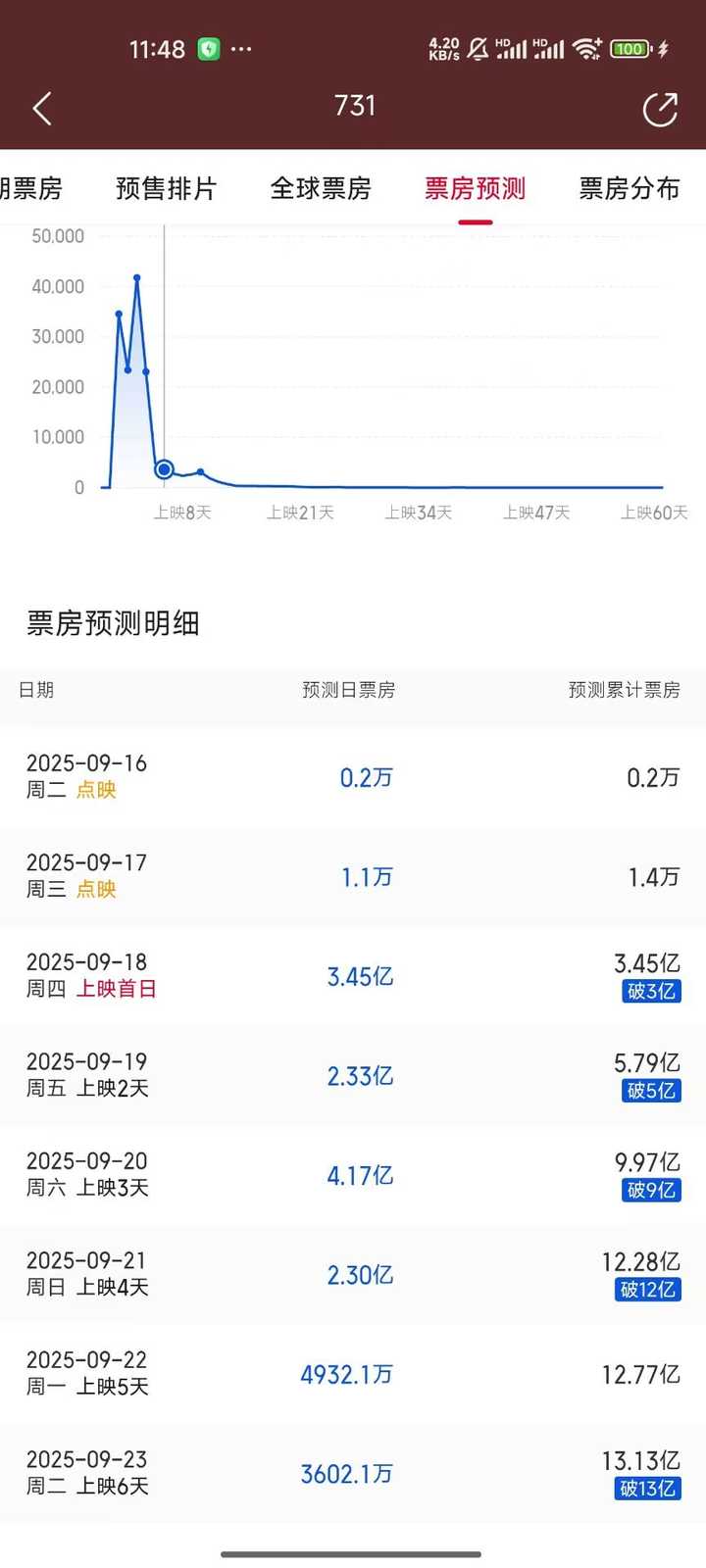Tap the highlighted marker on the forecast chart
This screenshot has height=1568, width=706.
pos(165,469)
